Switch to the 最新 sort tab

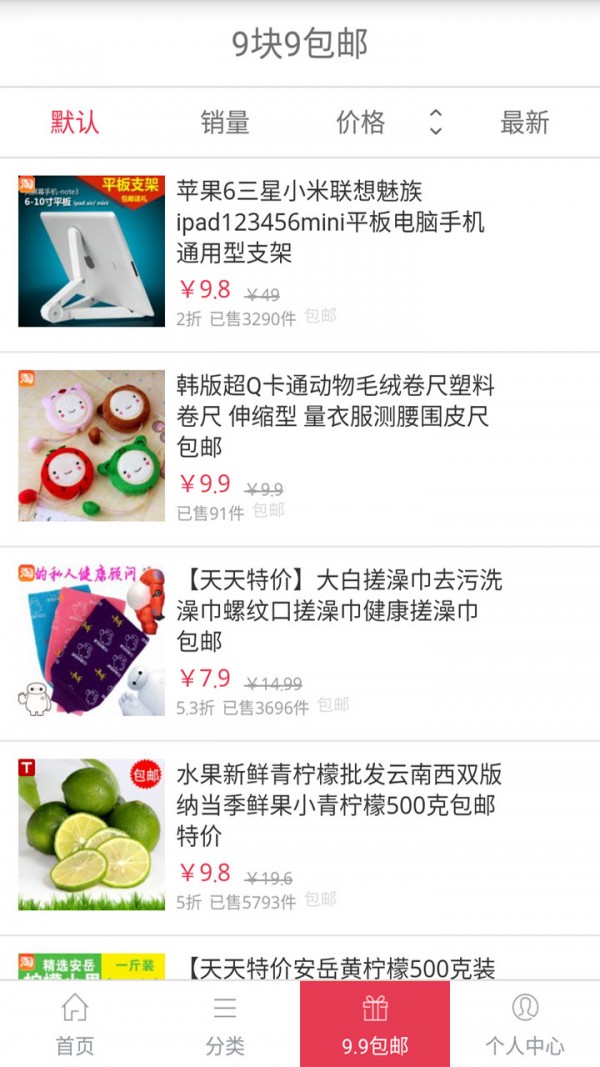click(x=525, y=122)
